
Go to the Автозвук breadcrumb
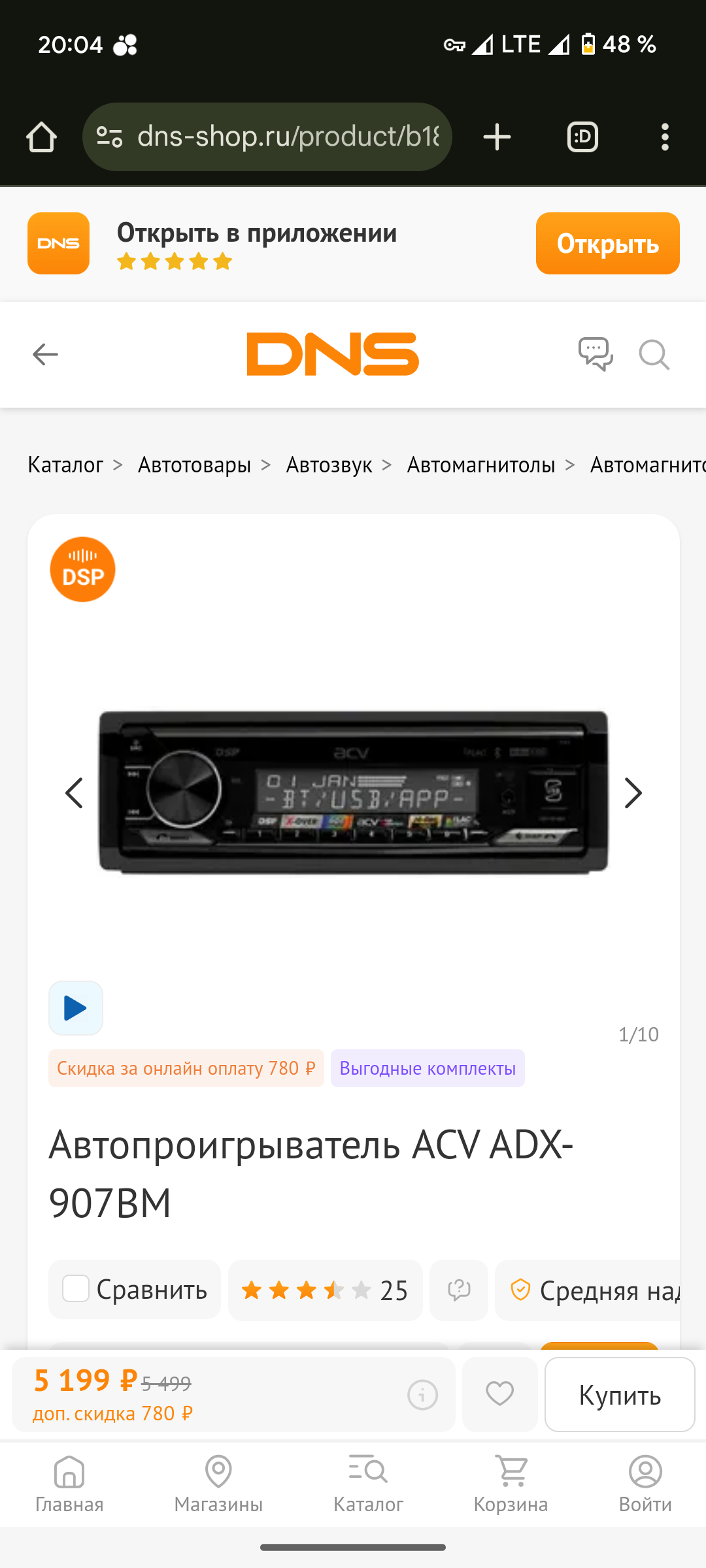(x=329, y=465)
